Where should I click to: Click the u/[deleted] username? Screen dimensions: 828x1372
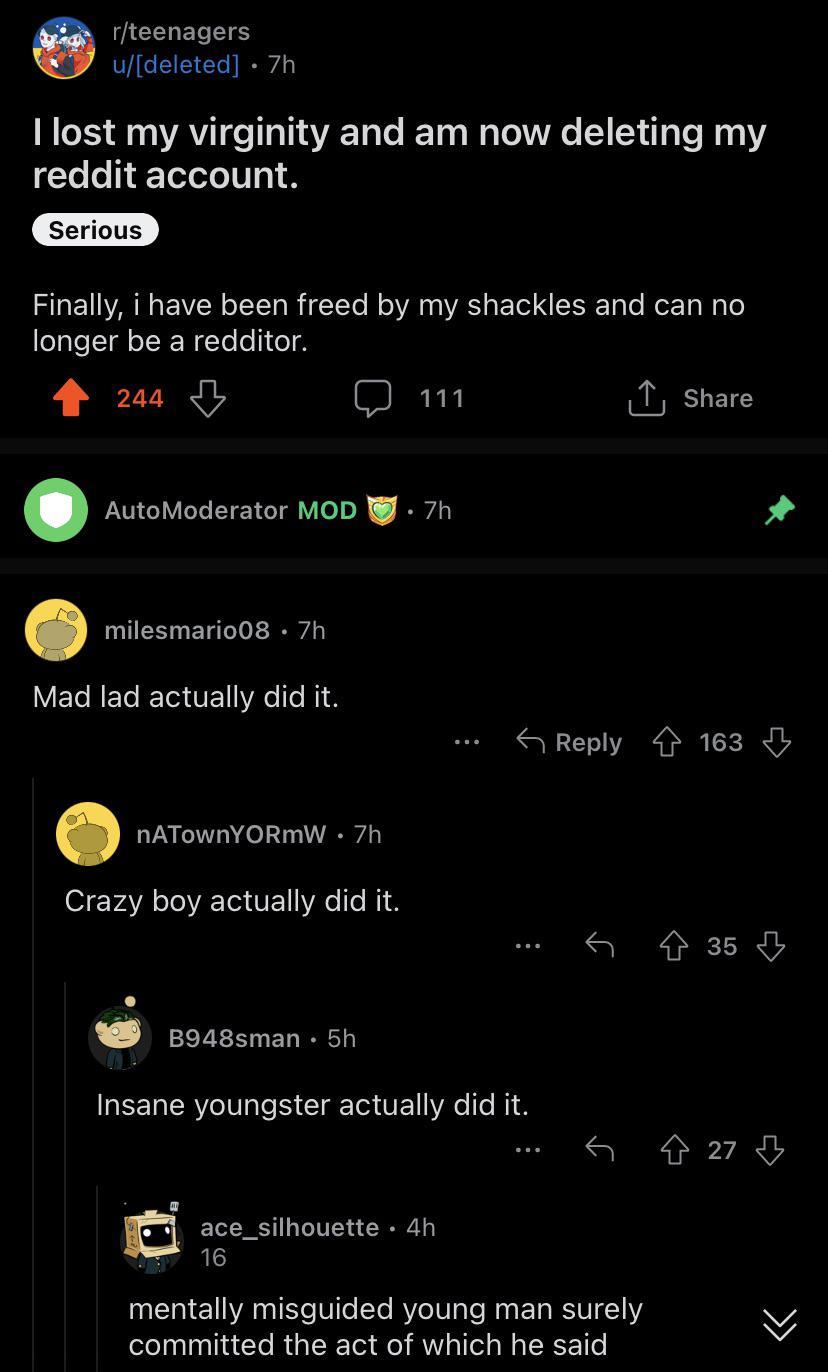point(167,64)
